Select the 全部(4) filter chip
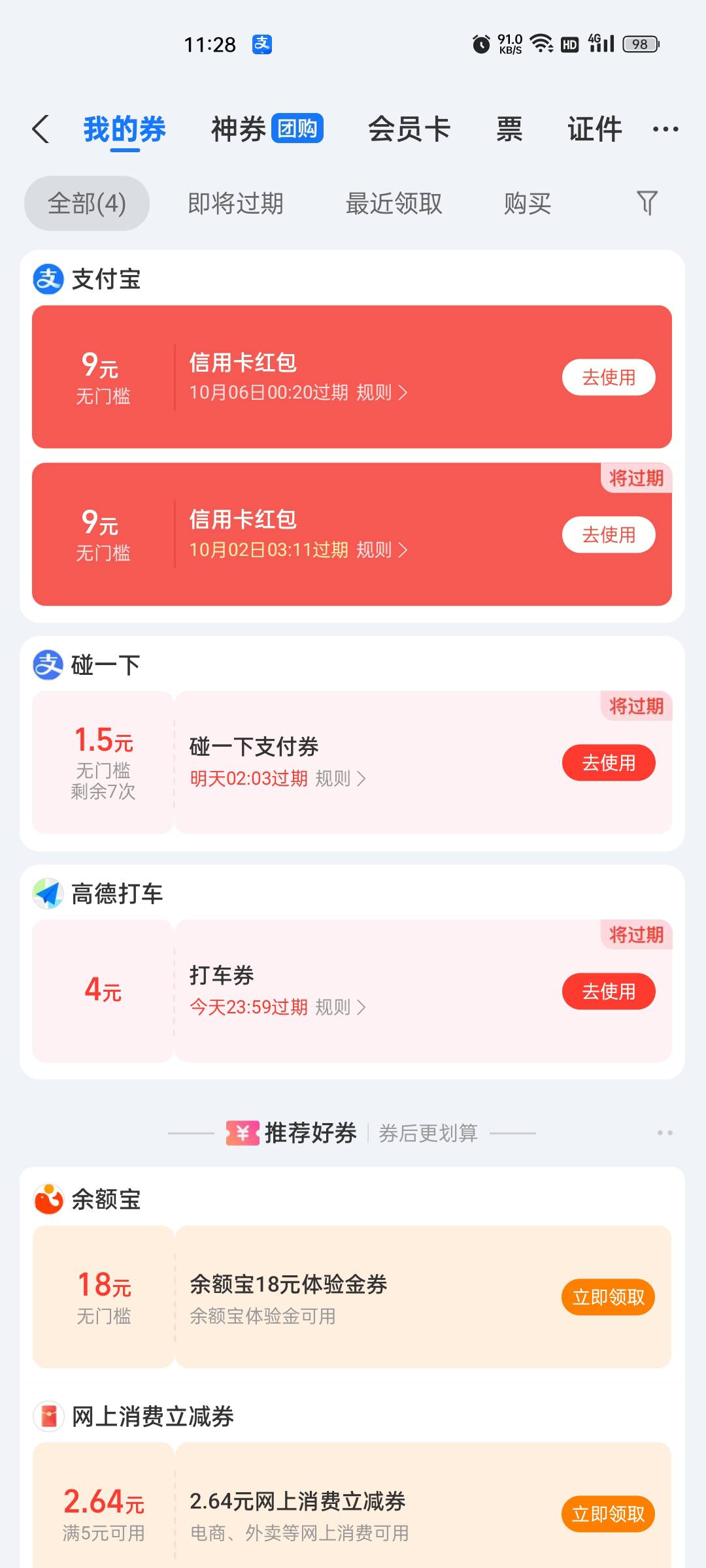This screenshot has height=1568, width=706. tap(87, 203)
